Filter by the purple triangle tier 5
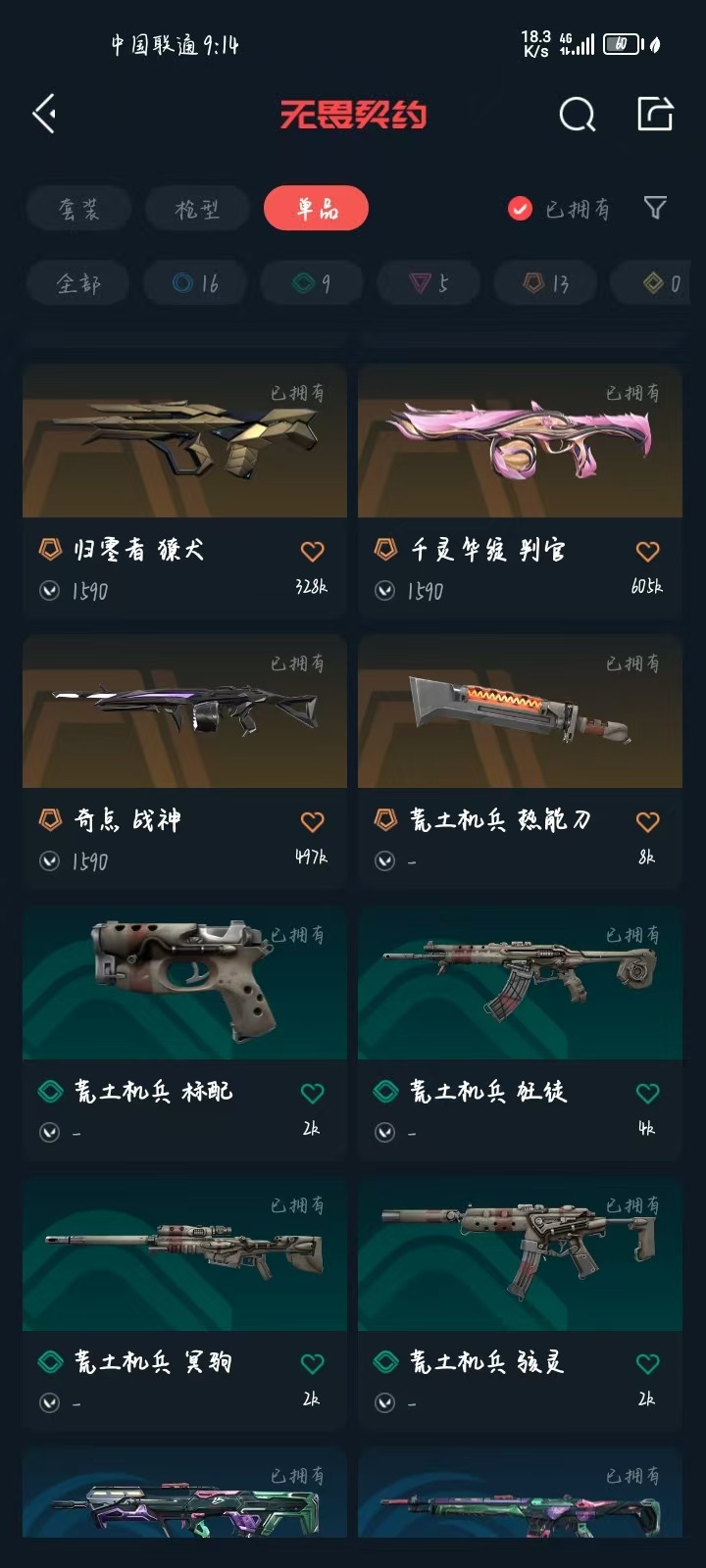706x1568 pixels. [429, 283]
